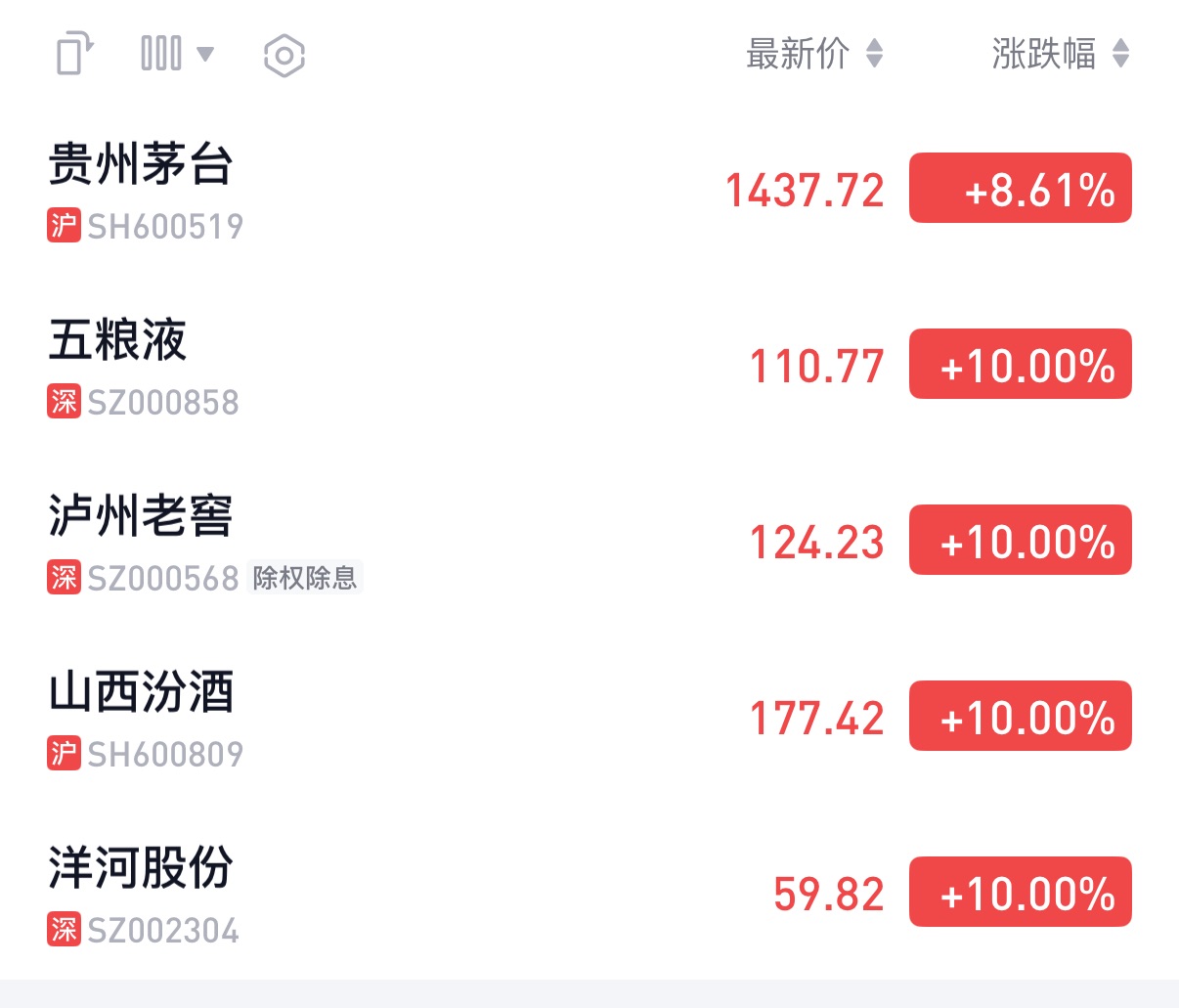
Task: Open the hexagon settings icon
Action: (x=284, y=56)
